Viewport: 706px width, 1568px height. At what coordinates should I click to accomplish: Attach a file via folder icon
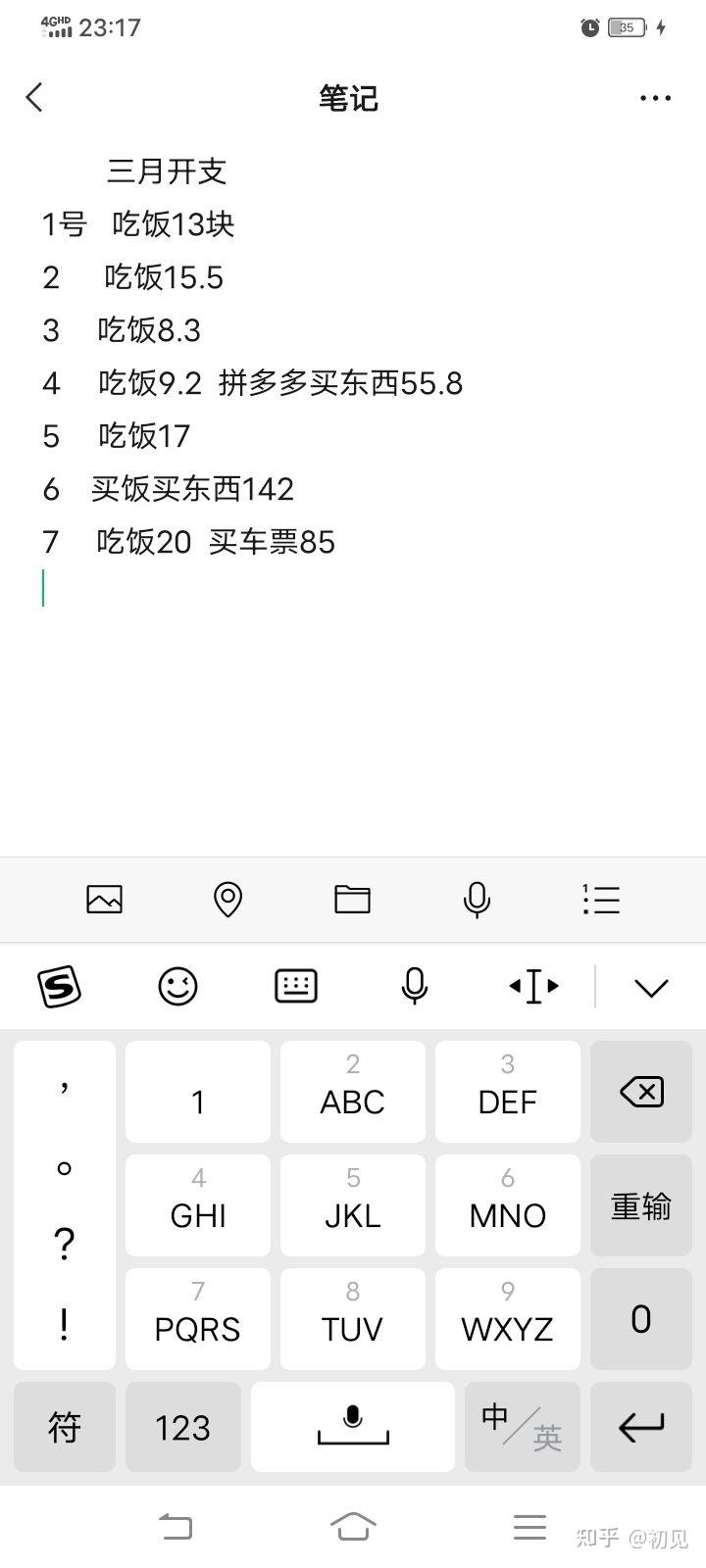pyautogui.click(x=352, y=899)
